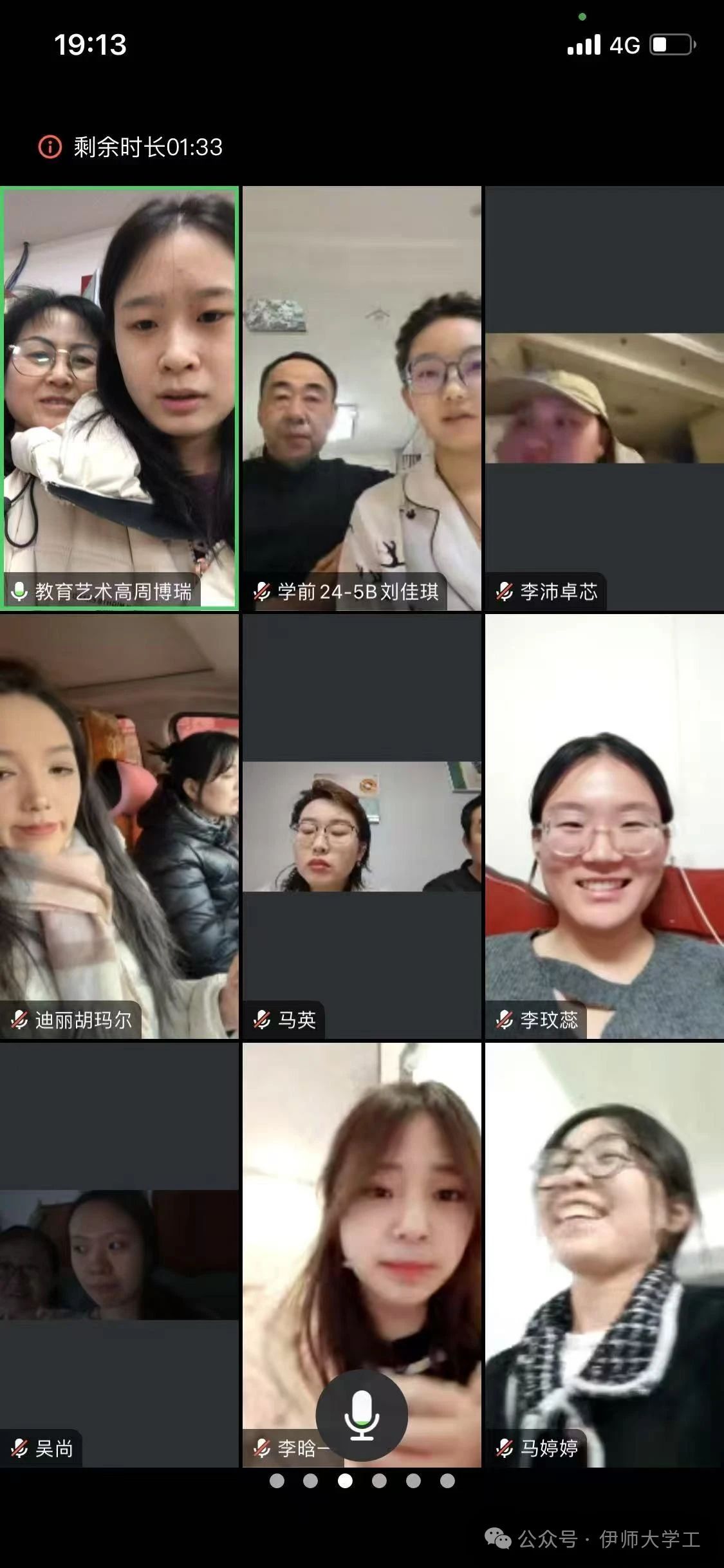Screen dimensions: 724x1568
Task: Enlarge video tile of 迪丽胡玛尔
Action: [x=120, y=826]
